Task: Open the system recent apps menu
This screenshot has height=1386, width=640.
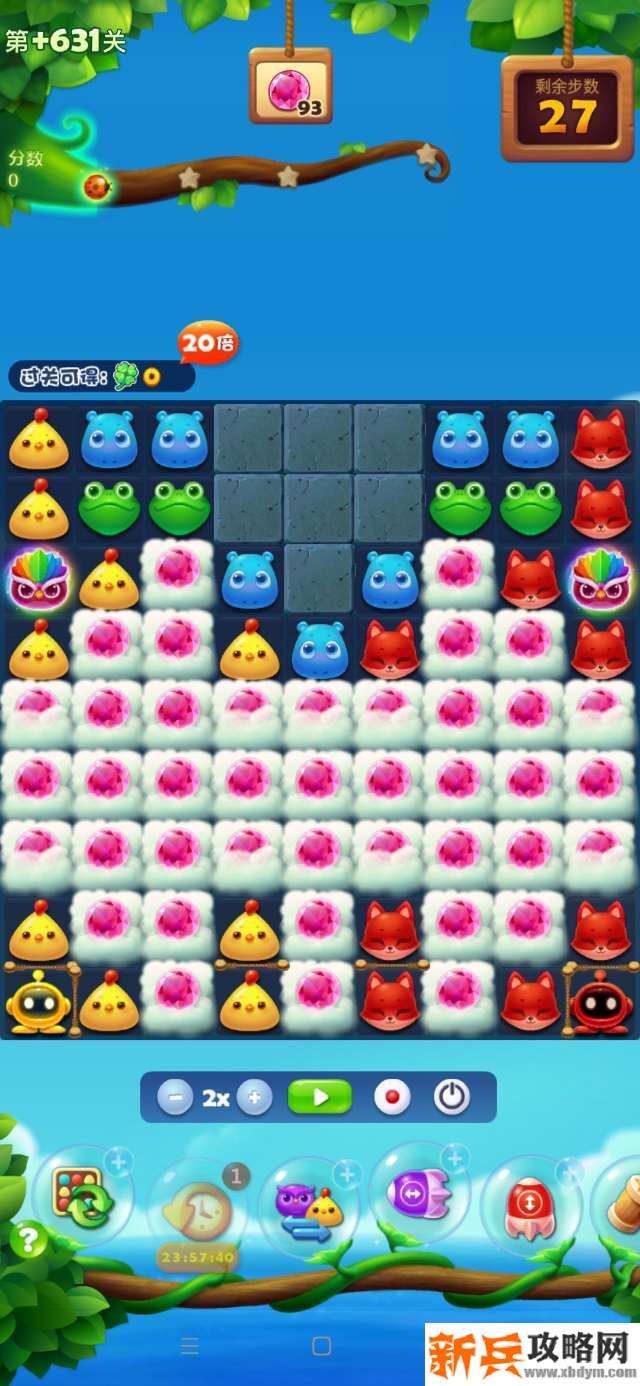Action: point(190,1345)
